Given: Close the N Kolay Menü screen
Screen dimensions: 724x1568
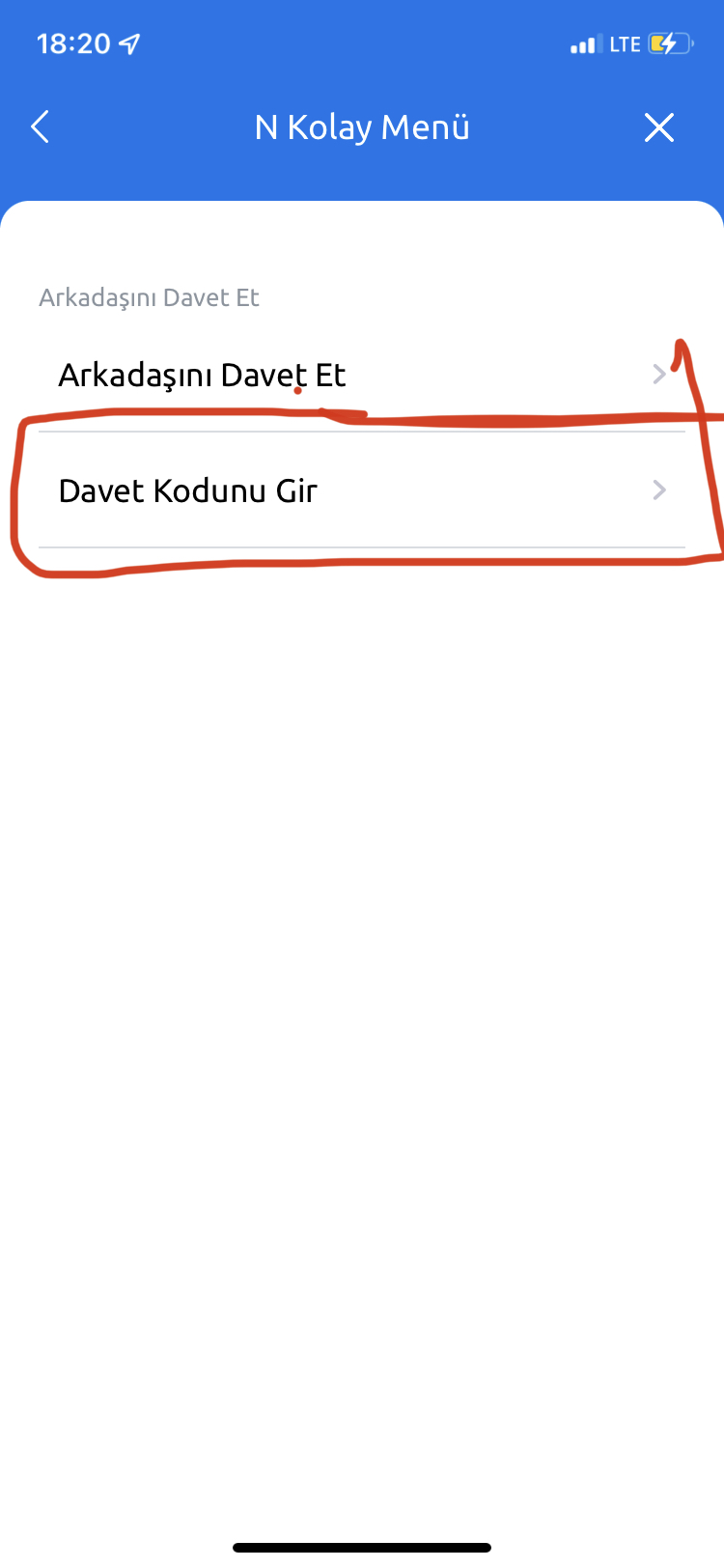Looking at the screenshot, I should [659, 127].
